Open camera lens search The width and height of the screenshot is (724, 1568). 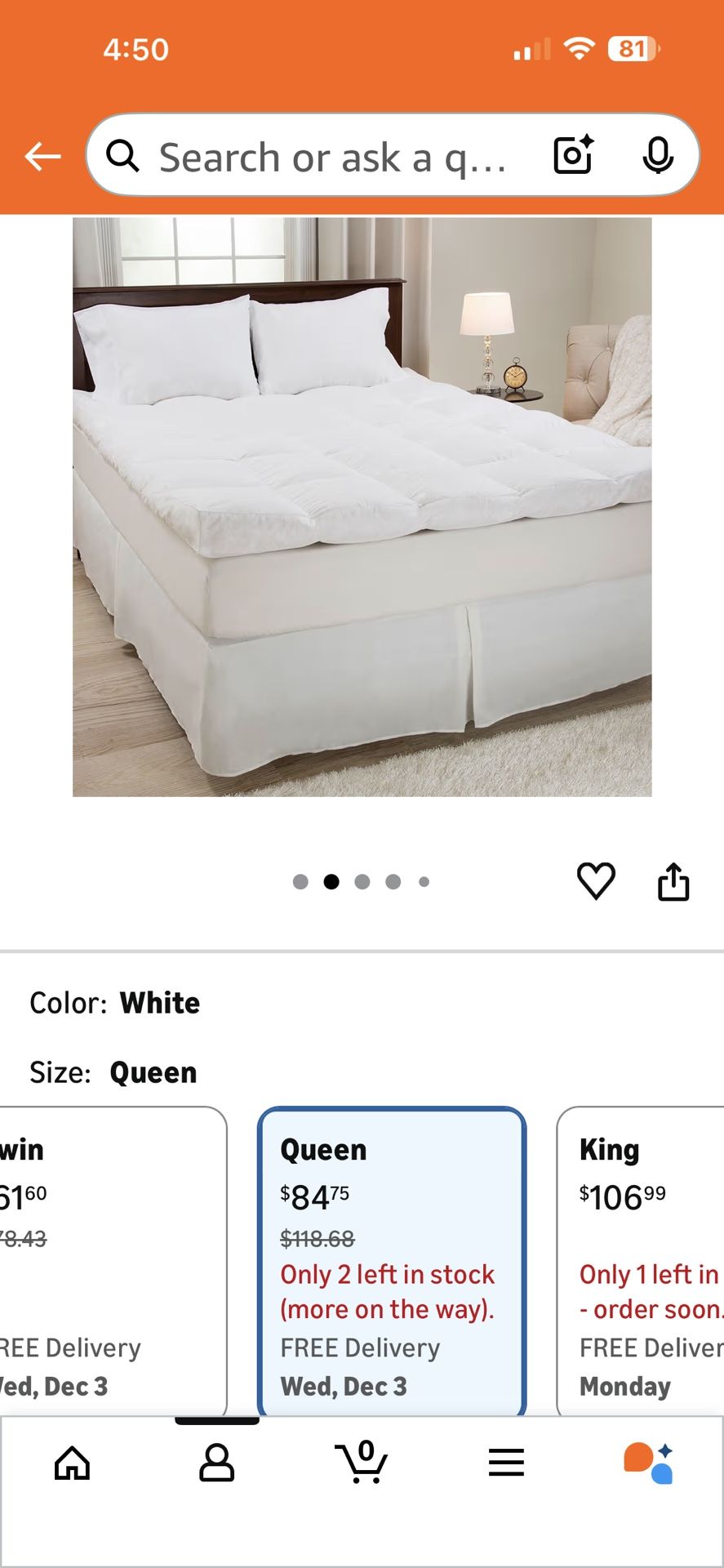click(x=573, y=155)
